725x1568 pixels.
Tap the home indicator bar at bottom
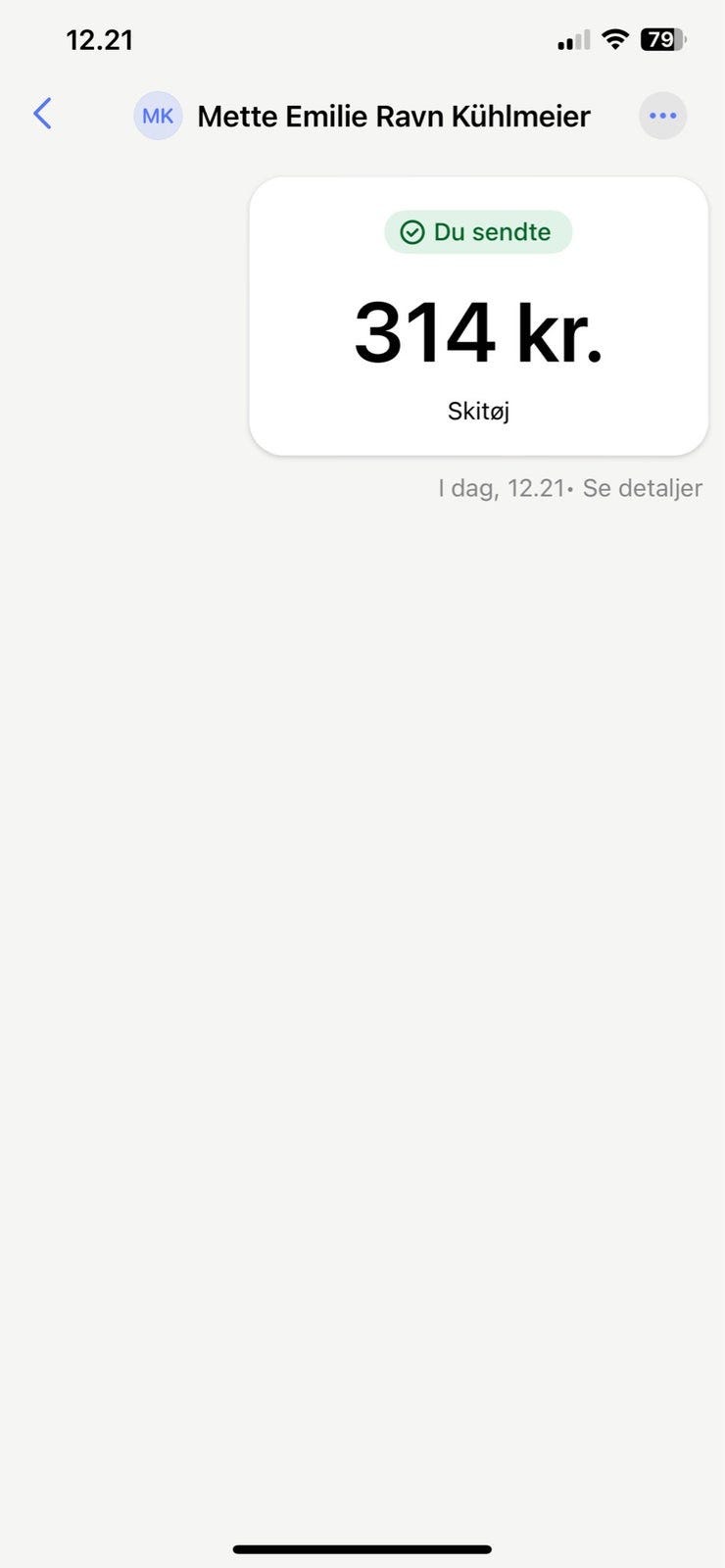click(x=362, y=1549)
